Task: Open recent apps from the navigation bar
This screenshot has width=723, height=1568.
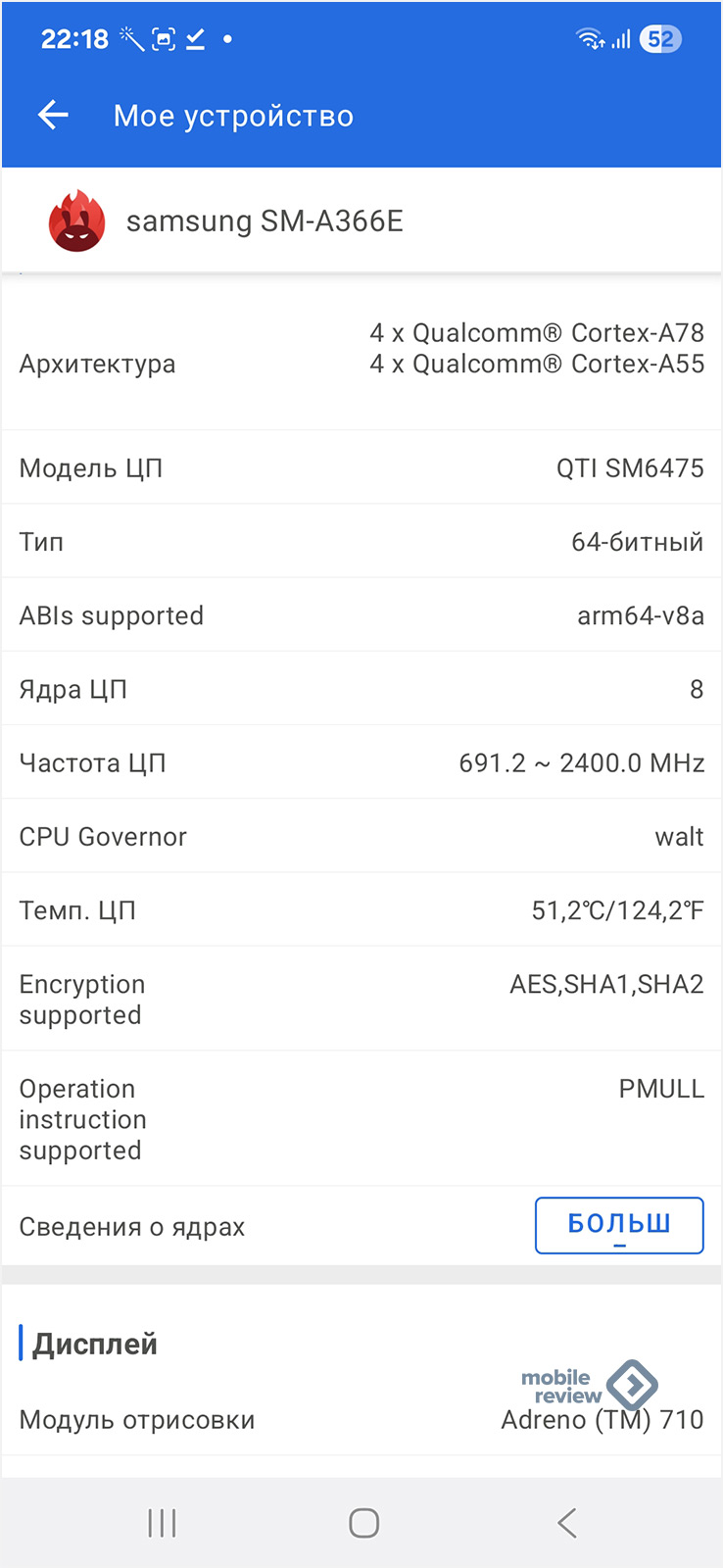Action: click(162, 1523)
